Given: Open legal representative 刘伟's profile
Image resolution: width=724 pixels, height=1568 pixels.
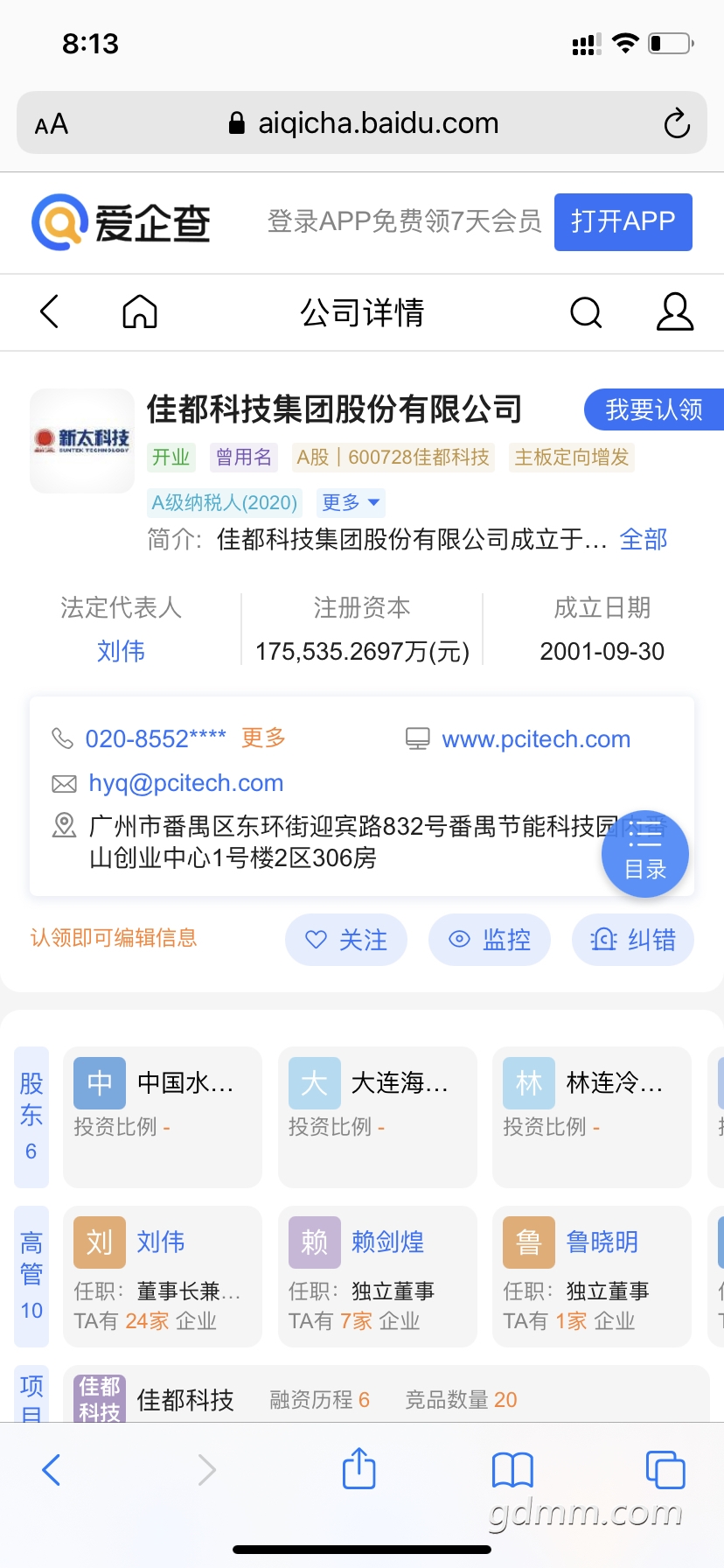Looking at the screenshot, I should pos(121,651).
